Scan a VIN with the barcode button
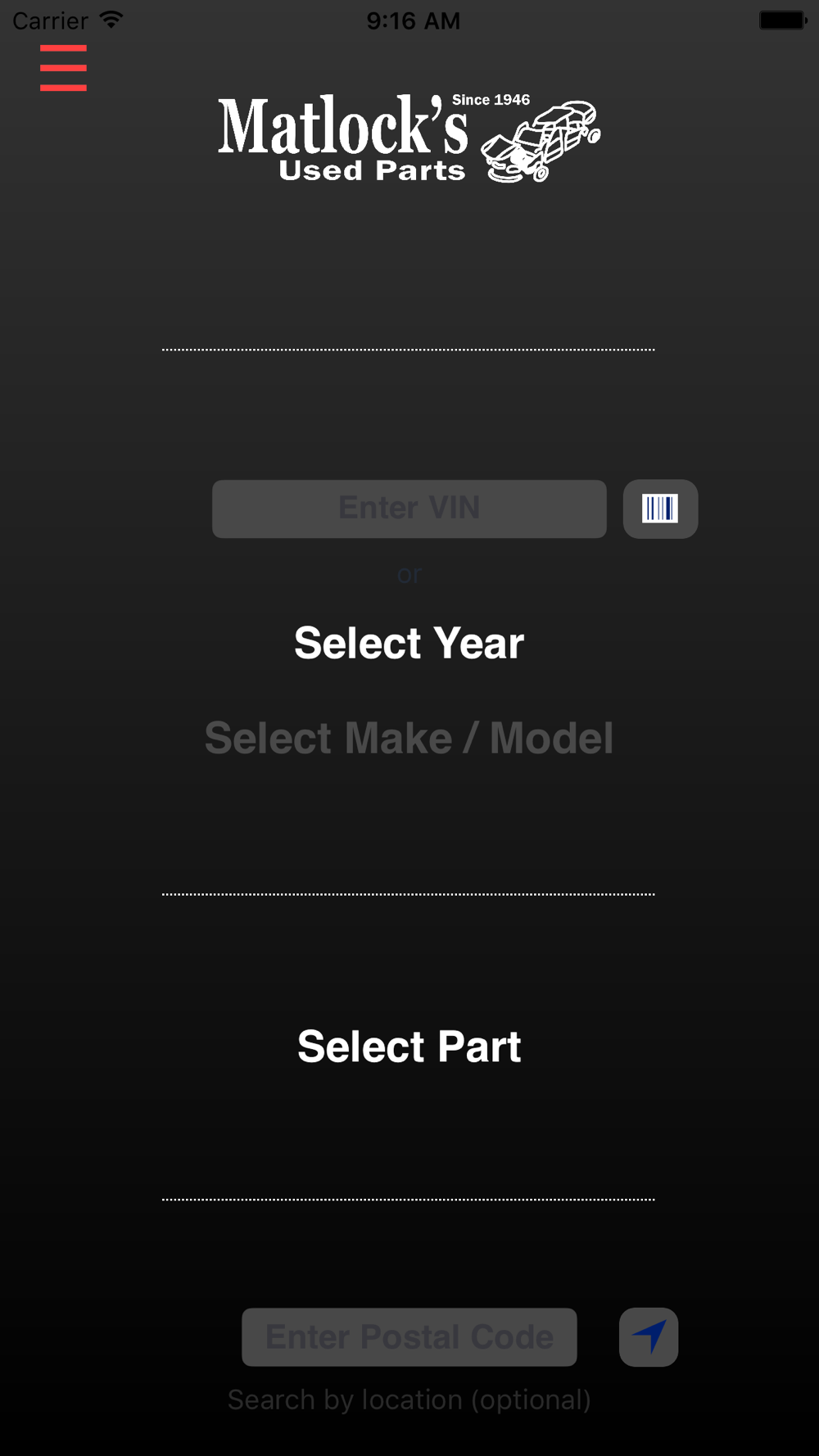 click(x=660, y=509)
